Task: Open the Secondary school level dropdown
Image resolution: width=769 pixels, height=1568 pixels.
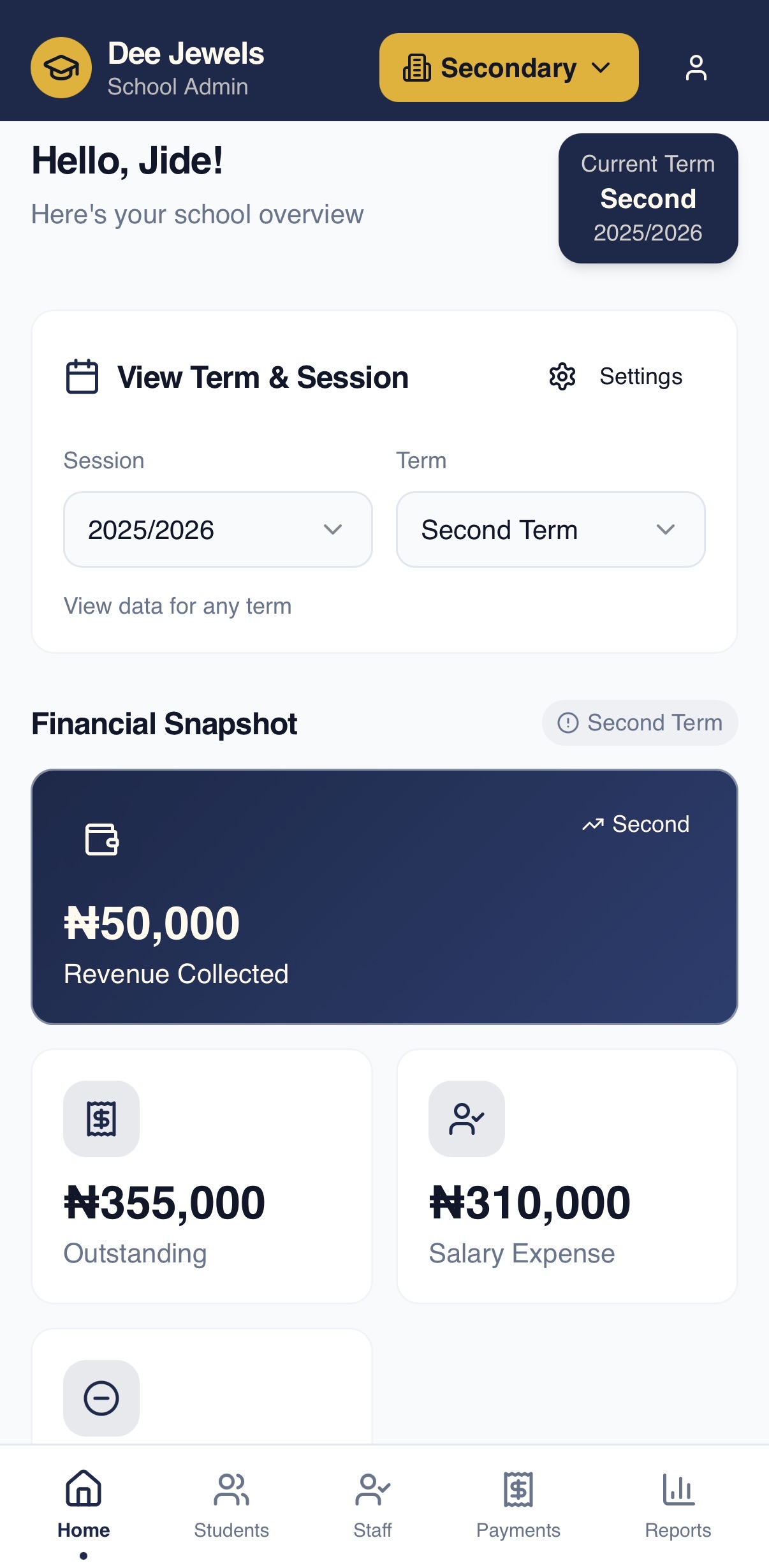Action: point(508,68)
